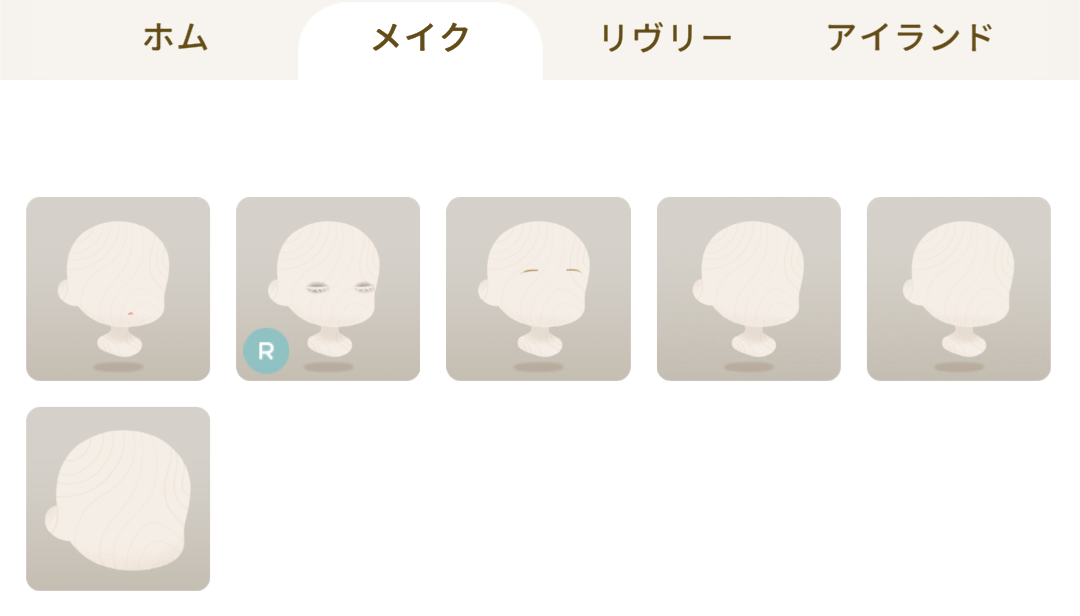1080x616 pixels.
Task: Go to the アイランド tab
Action: pos(910,38)
